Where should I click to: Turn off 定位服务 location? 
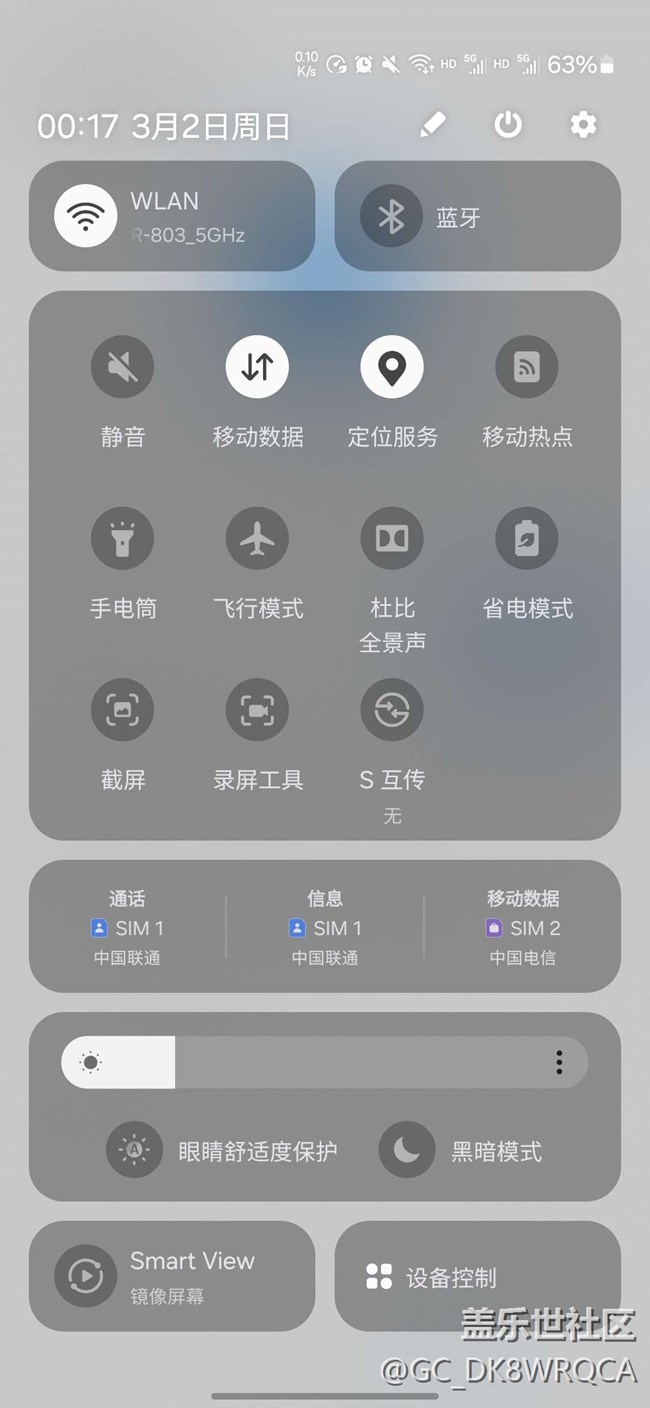[x=392, y=367]
